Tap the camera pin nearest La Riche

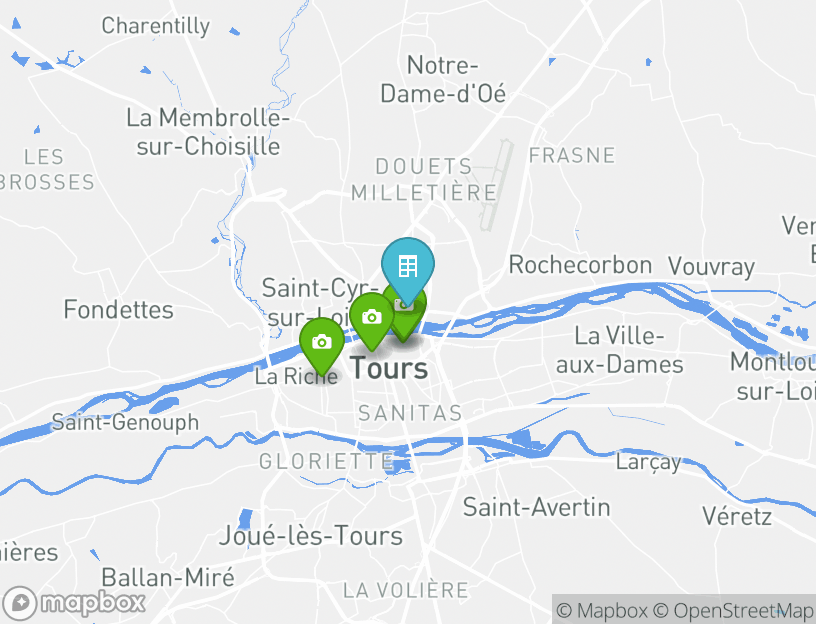coord(322,343)
